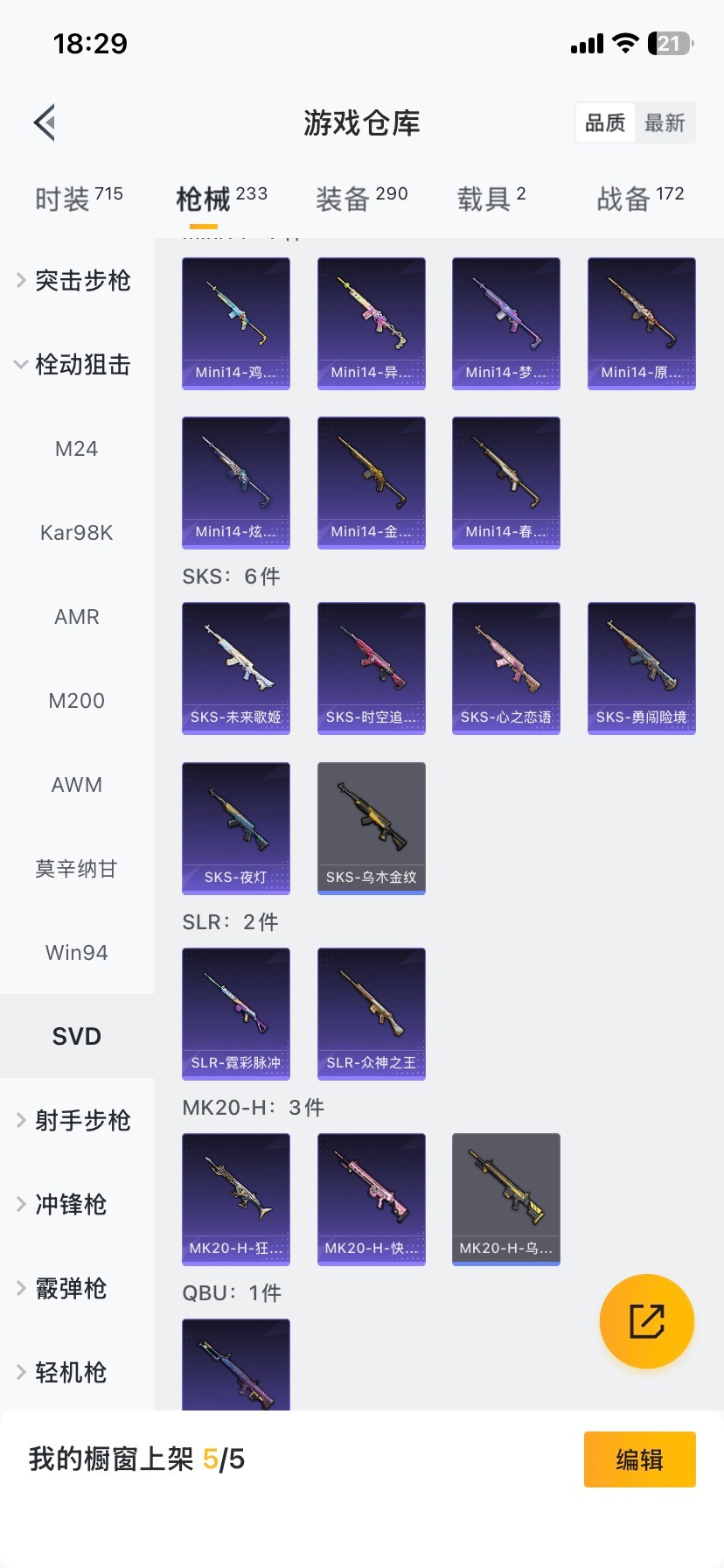Select M24 in the sidebar

[77, 449]
